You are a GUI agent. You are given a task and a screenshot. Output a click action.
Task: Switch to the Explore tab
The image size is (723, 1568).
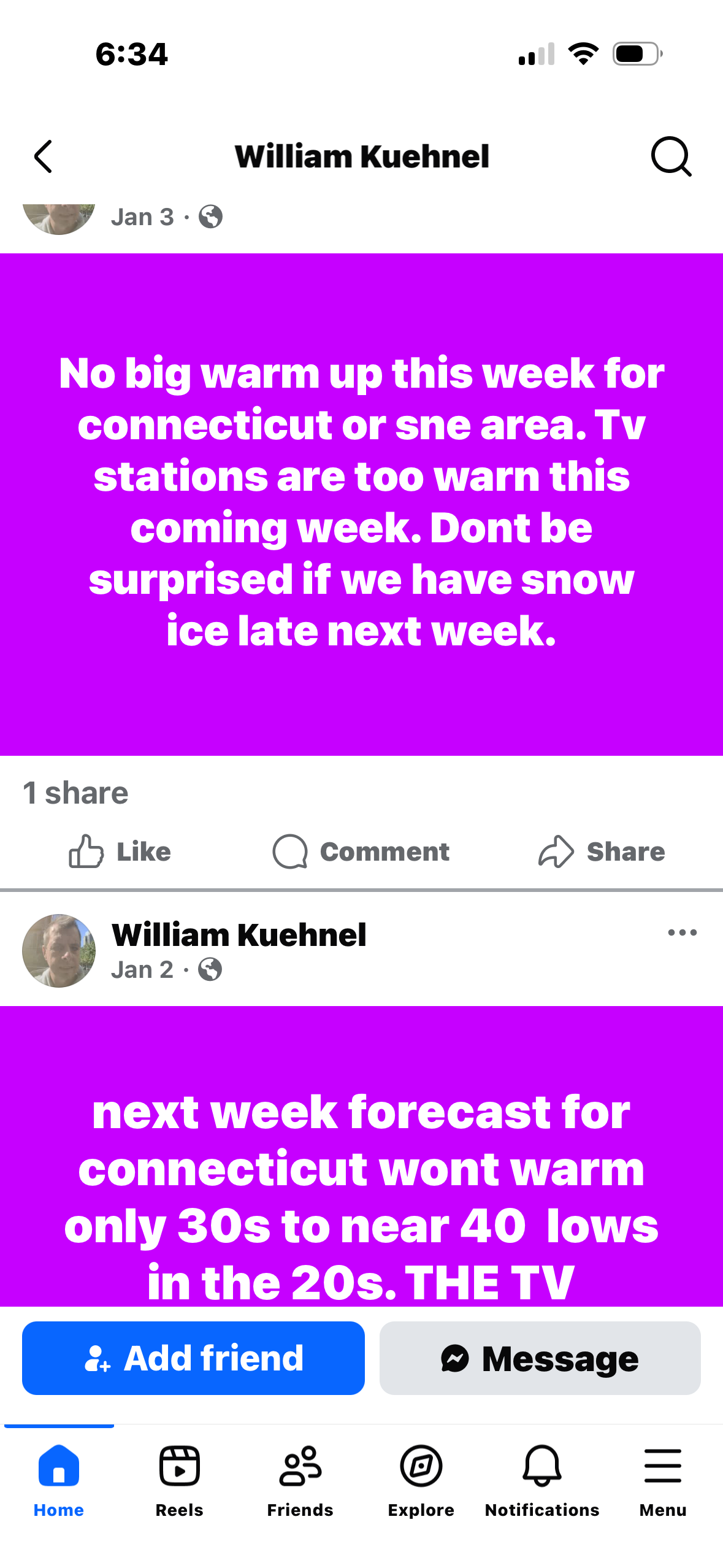point(421,1478)
